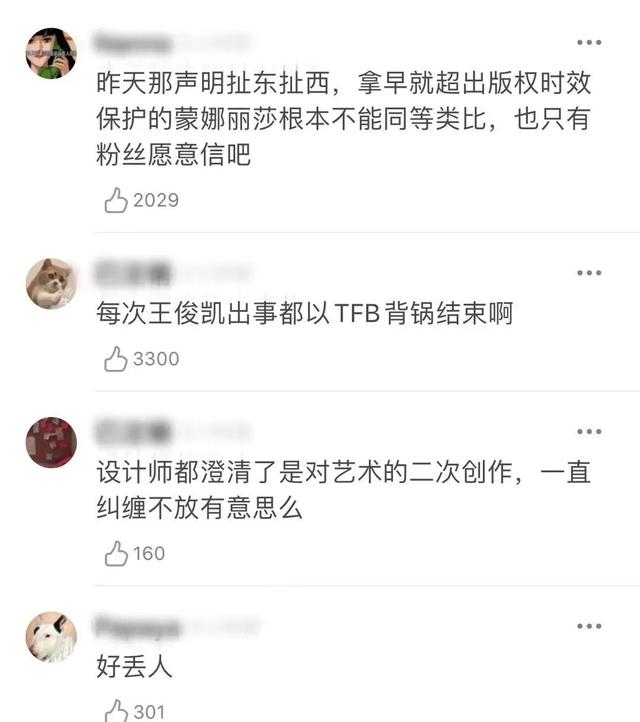Open the white rabbit avatar's profile

(x=51, y=637)
